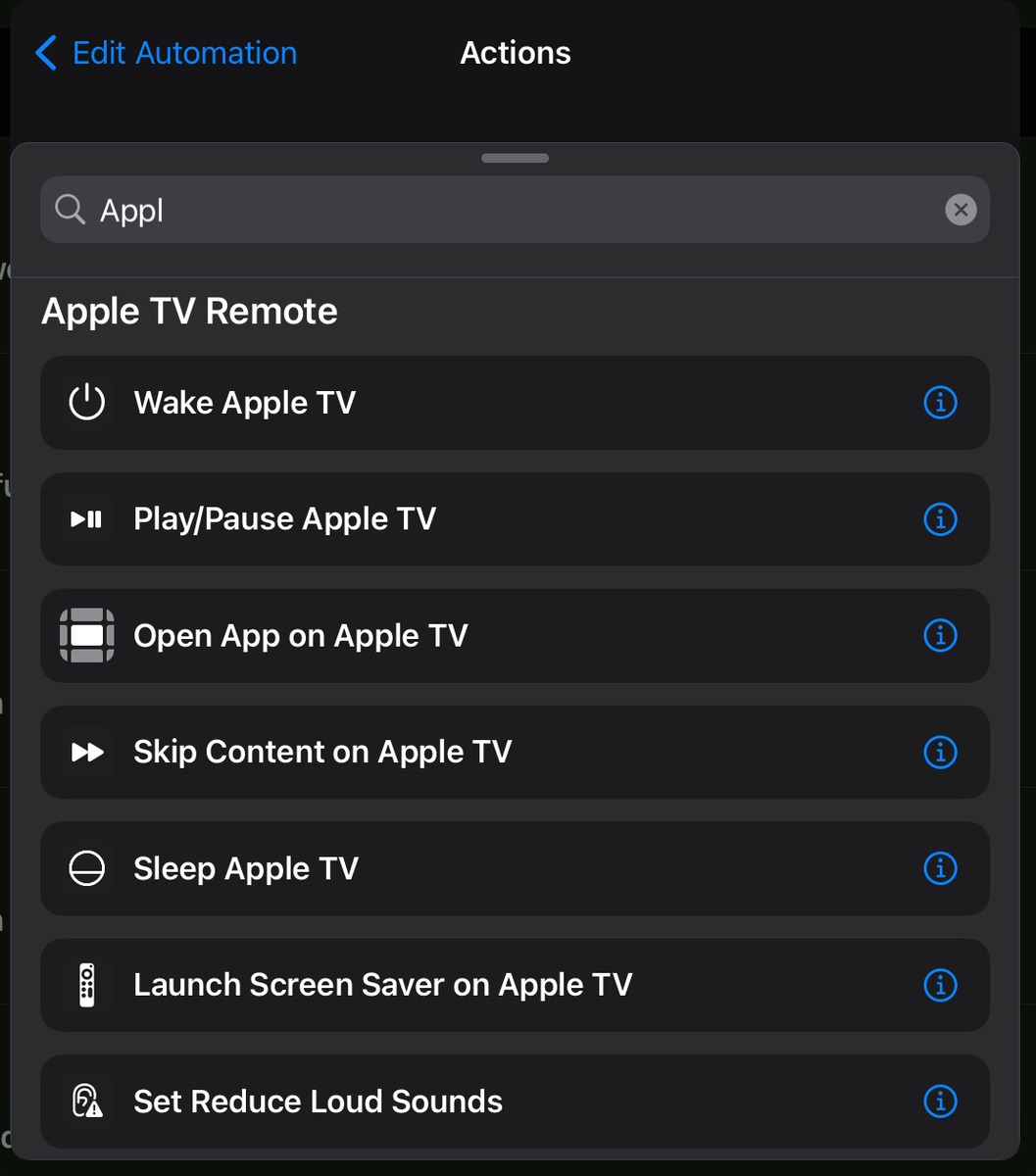Go back to Edit Automation
This screenshot has width=1036, height=1176.
coord(167,53)
